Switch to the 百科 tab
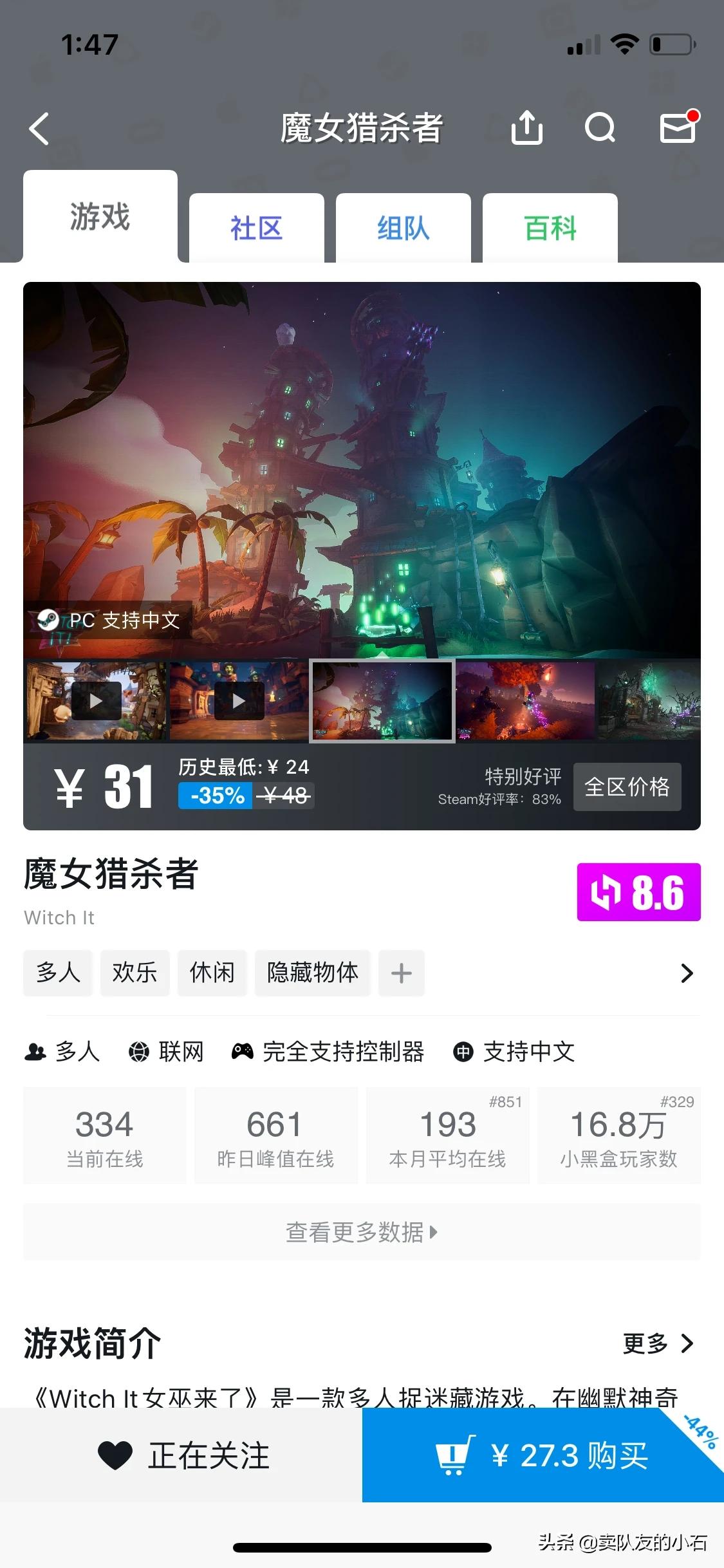The height and width of the screenshot is (1568, 724). pyautogui.click(x=550, y=229)
